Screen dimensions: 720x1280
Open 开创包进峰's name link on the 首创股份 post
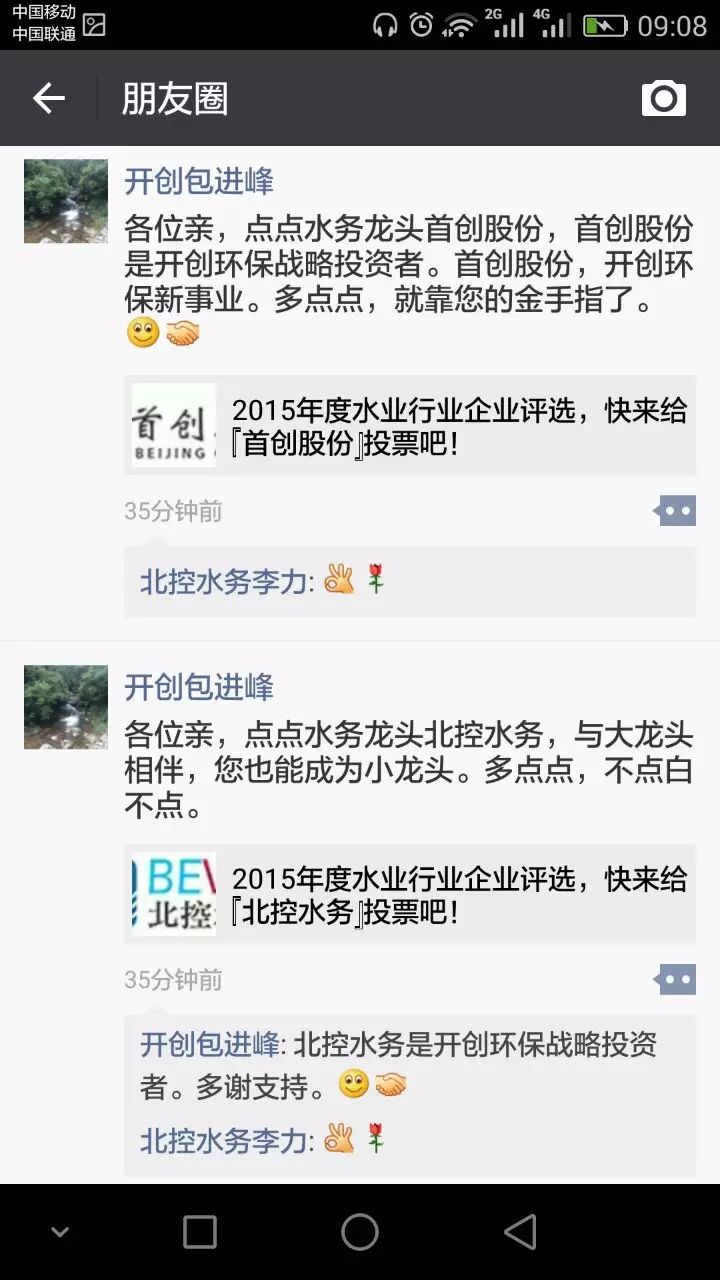click(198, 181)
